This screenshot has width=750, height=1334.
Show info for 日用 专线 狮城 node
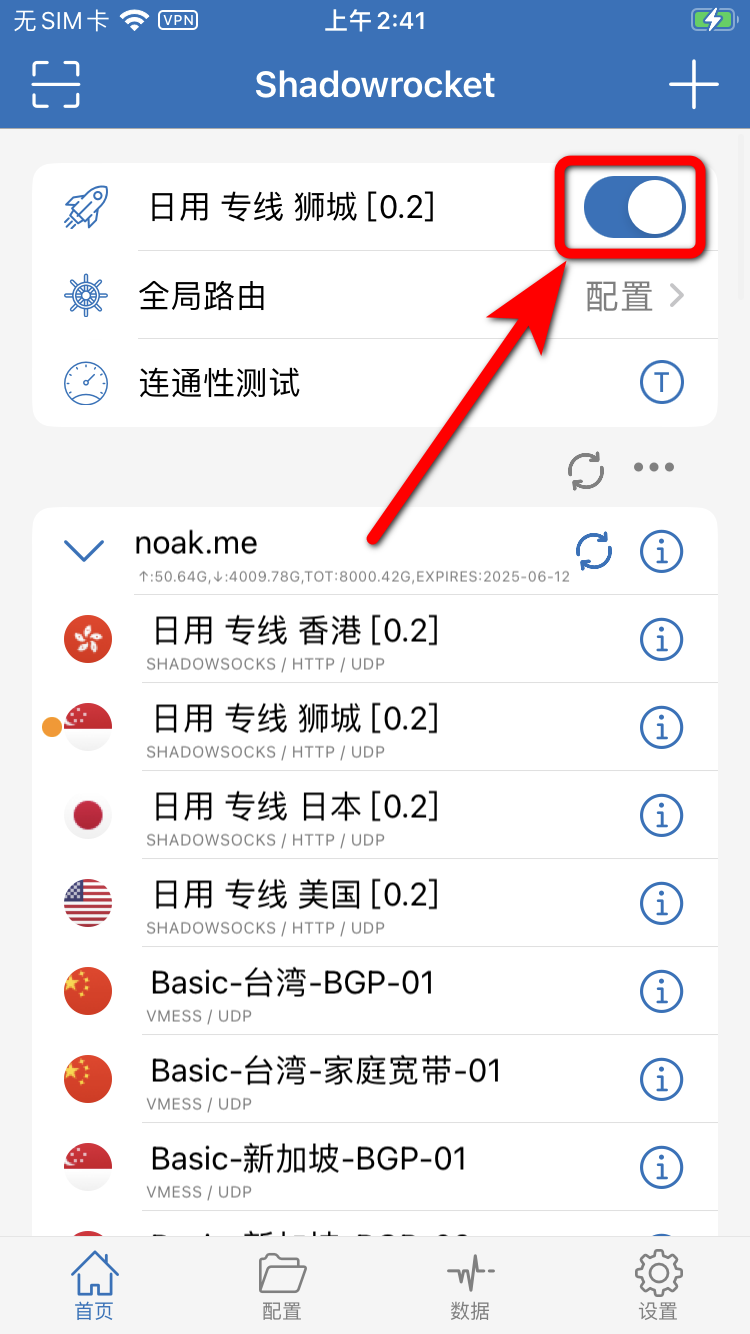[x=661, y=727]
